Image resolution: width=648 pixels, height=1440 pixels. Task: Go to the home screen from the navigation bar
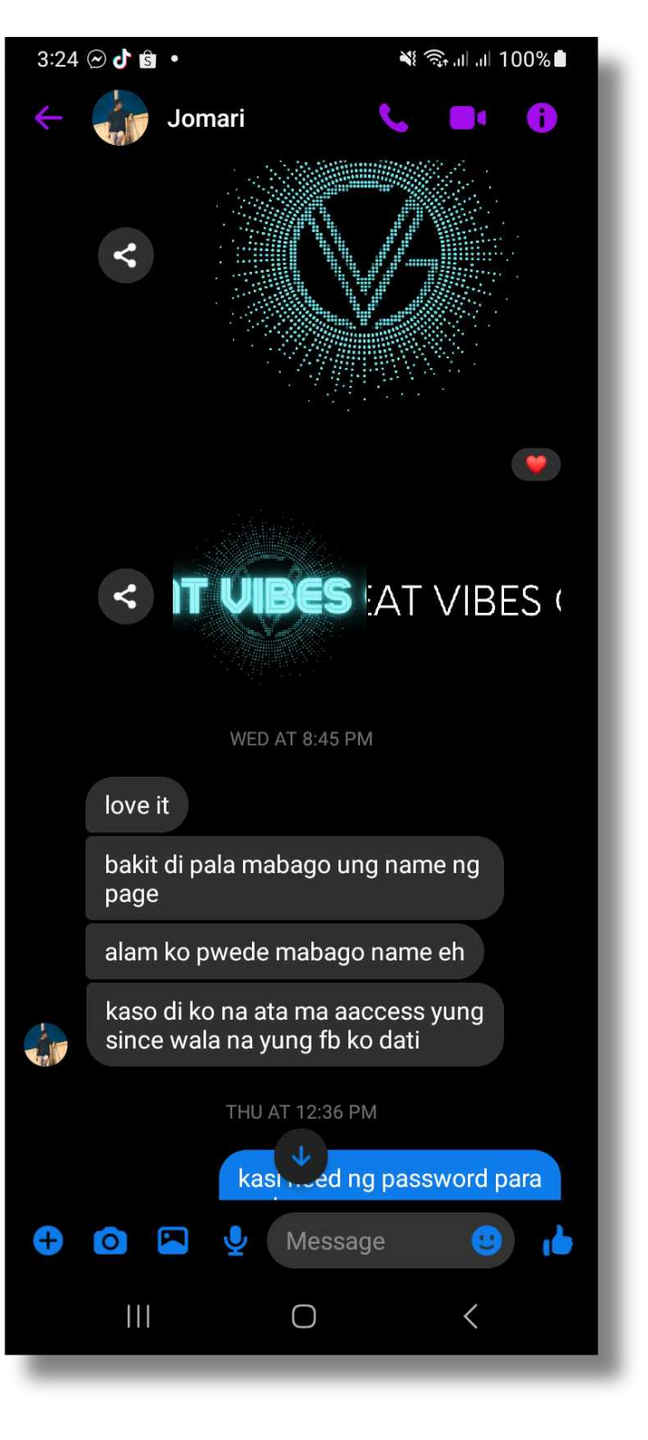[304, 1316]
